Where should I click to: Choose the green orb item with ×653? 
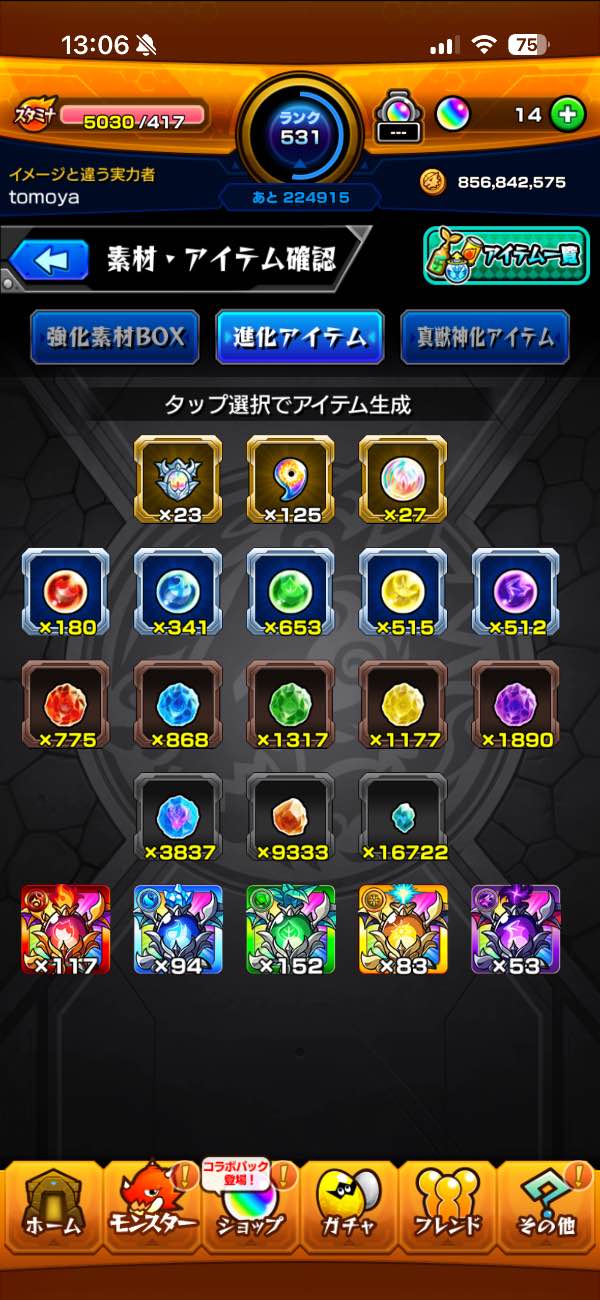click(x=290, y=593)
